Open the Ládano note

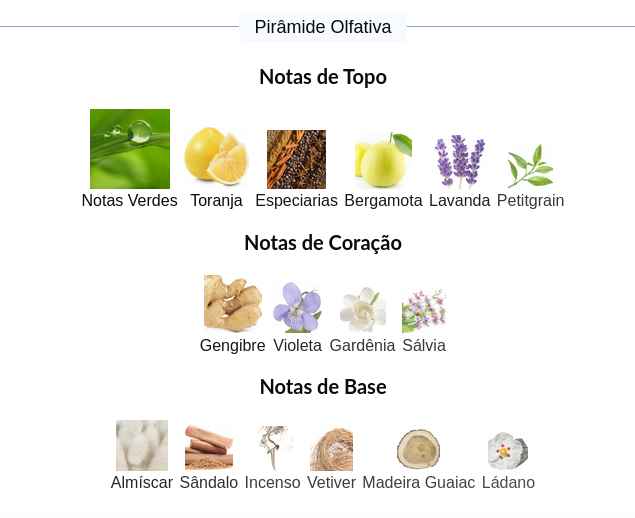(508, 462)
